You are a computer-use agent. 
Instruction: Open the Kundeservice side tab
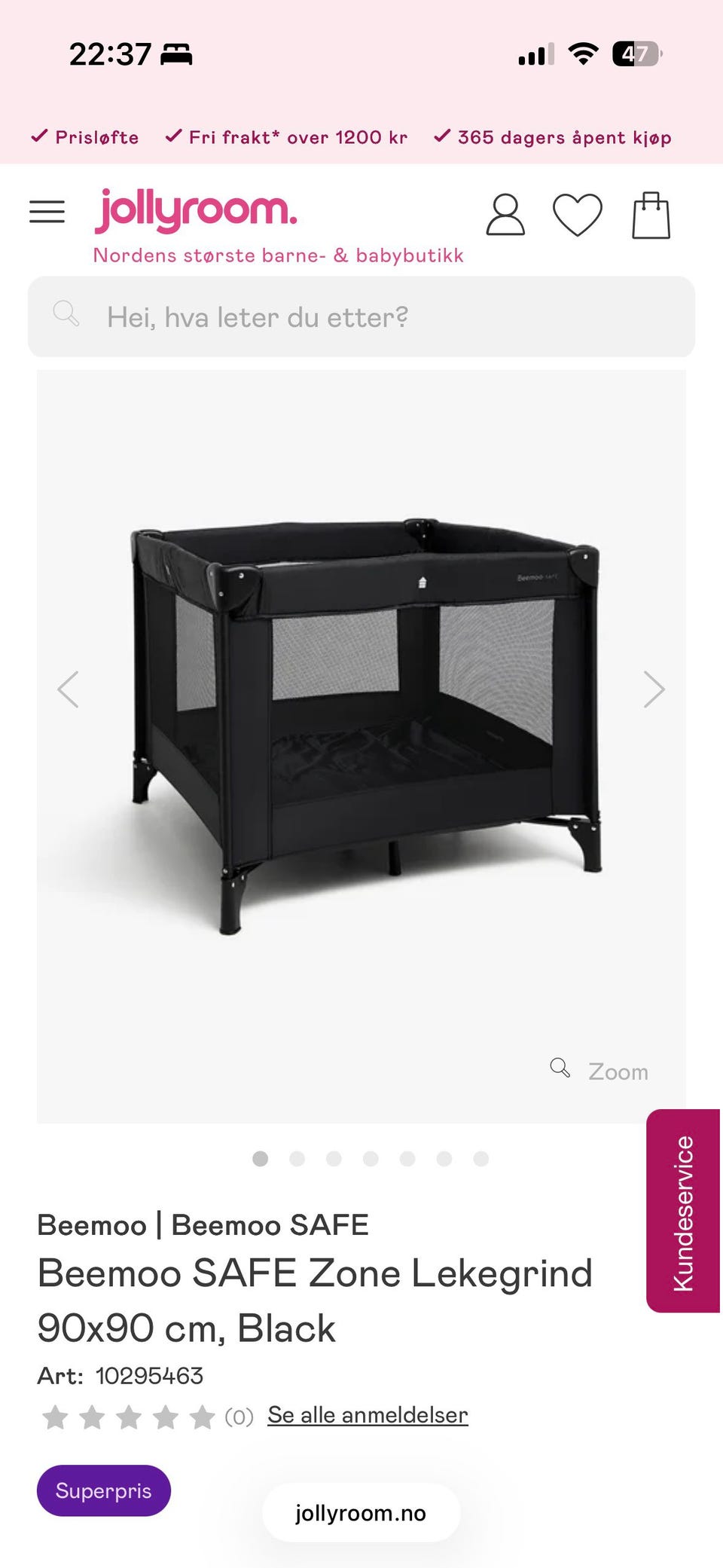coord(683,1211)
